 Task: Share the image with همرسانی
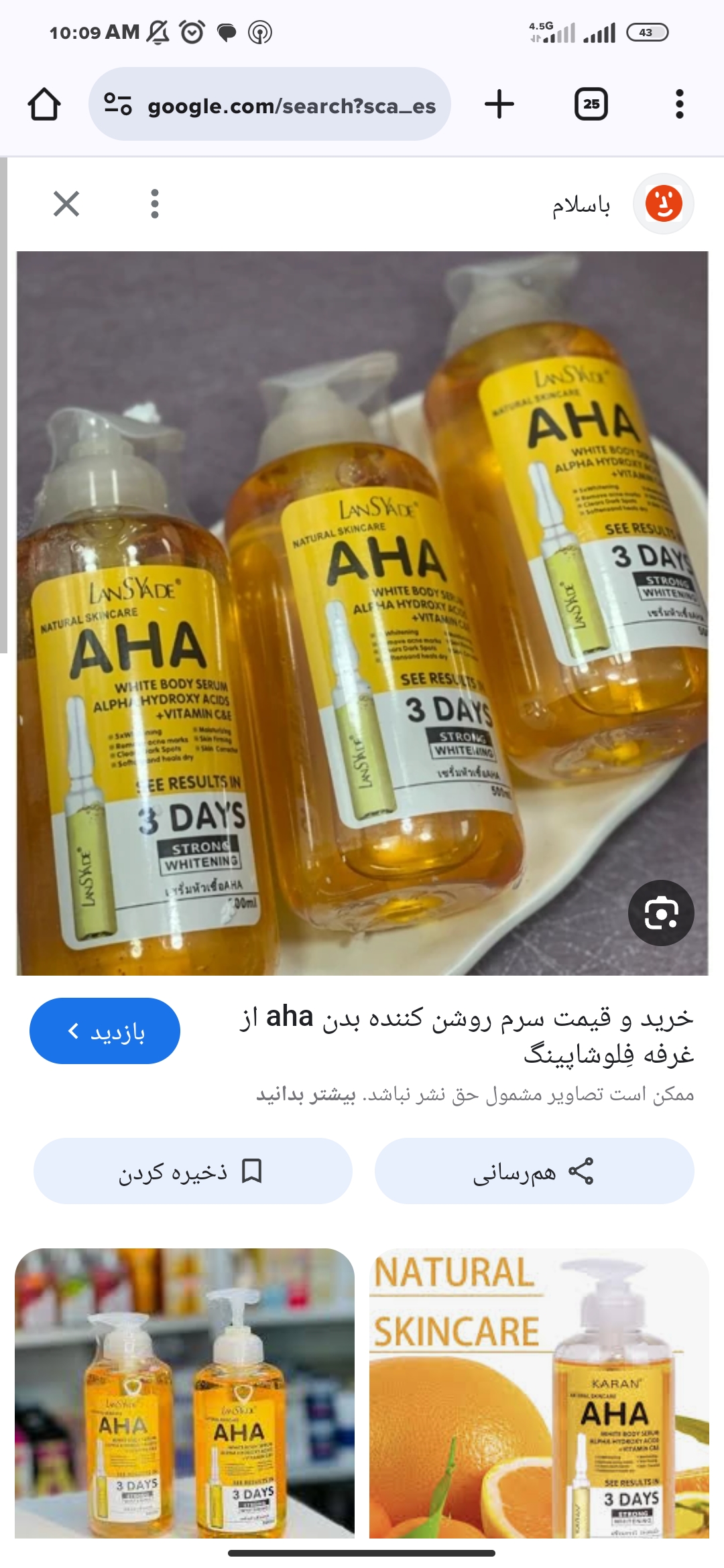534,1171
